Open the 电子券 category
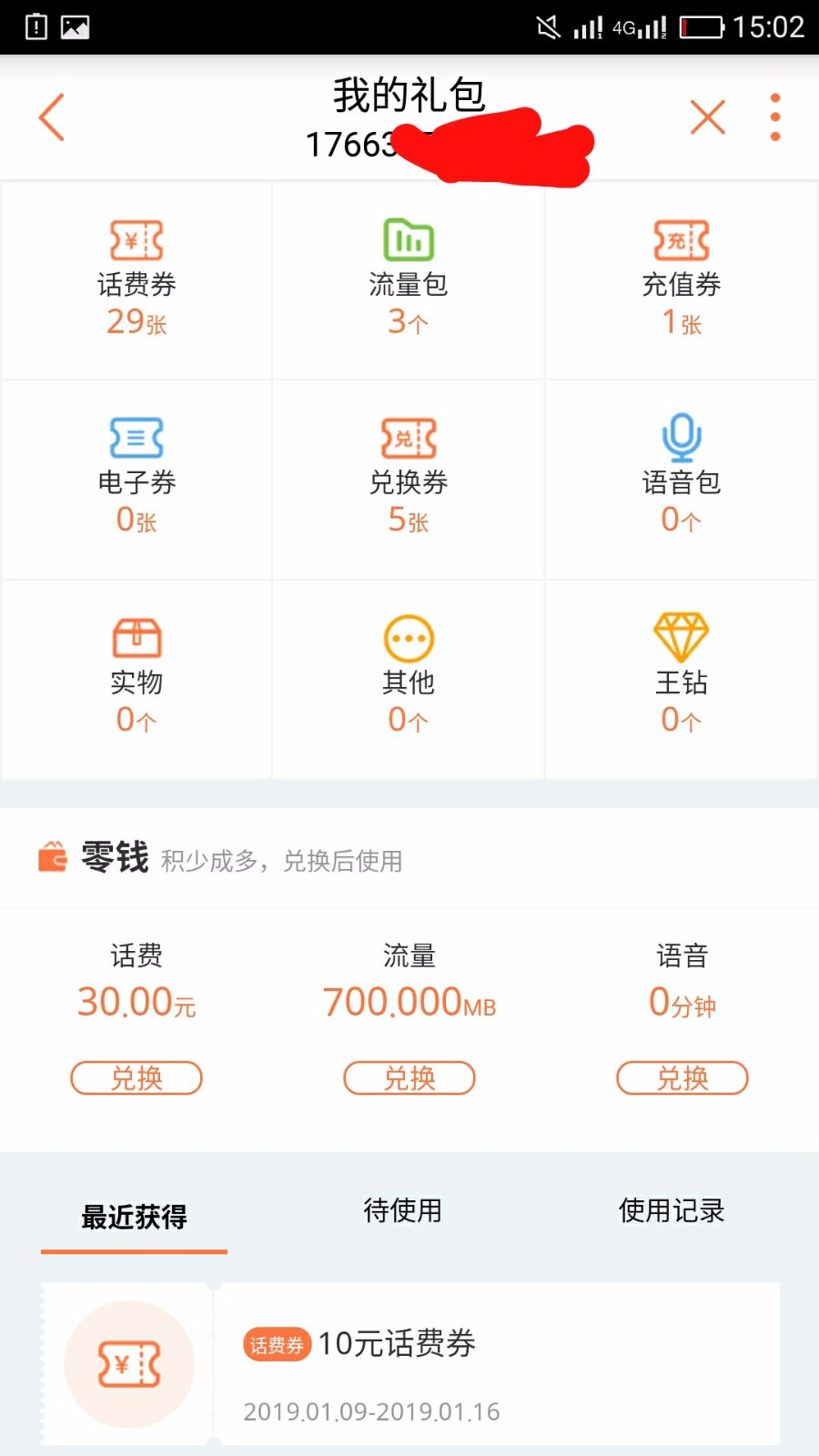 136,479
